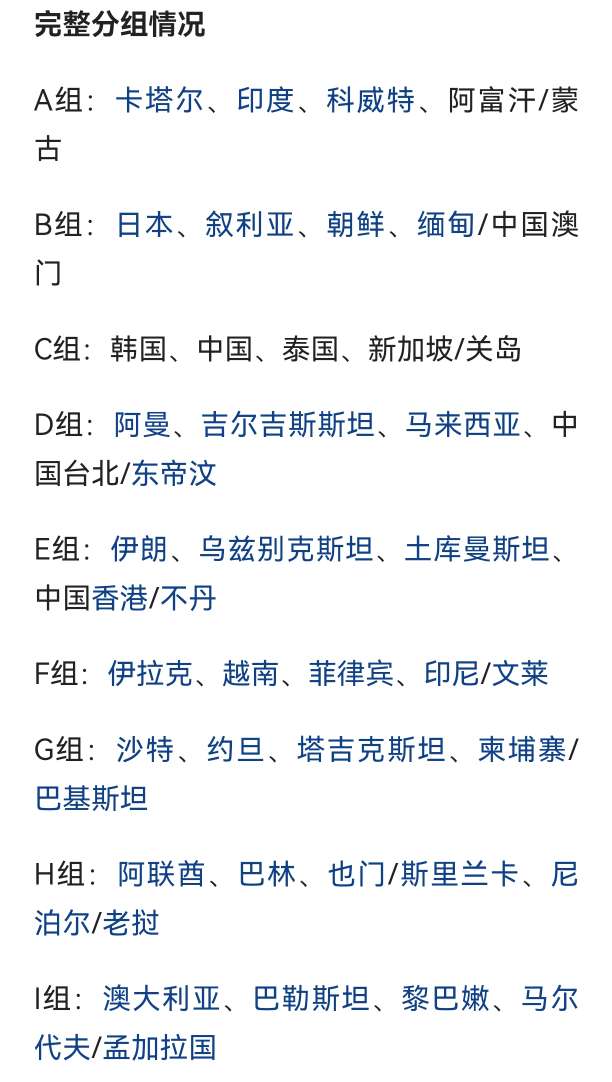Open the 澳大利亚 link in I组

pos(161,998)
